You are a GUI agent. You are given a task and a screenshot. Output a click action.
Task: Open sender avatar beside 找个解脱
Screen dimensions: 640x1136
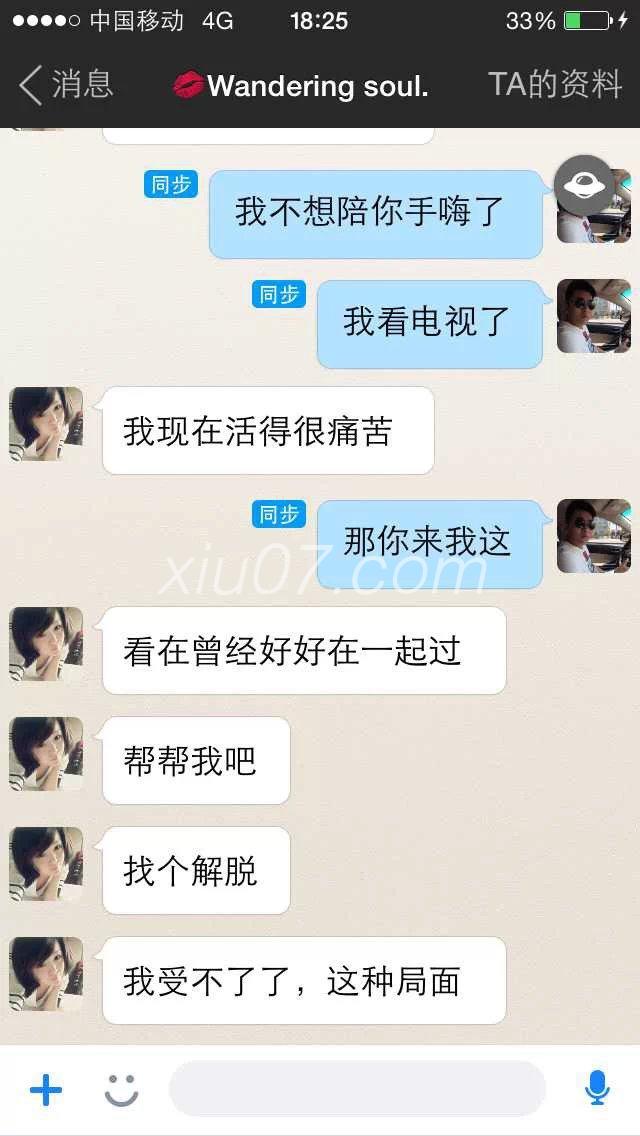pos(46,864)
